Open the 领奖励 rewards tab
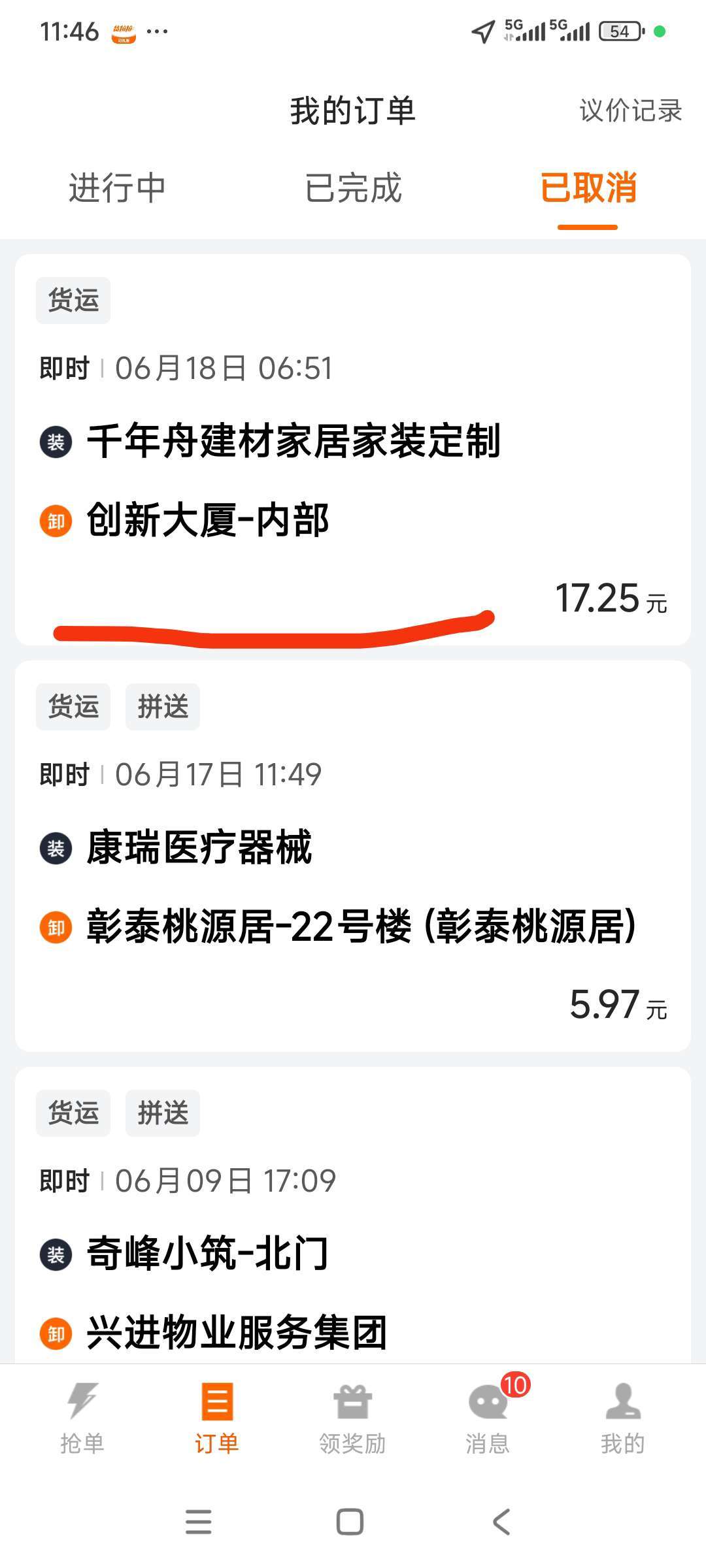Viewport: 706px width, 1568px height. tap(352, 1418)
